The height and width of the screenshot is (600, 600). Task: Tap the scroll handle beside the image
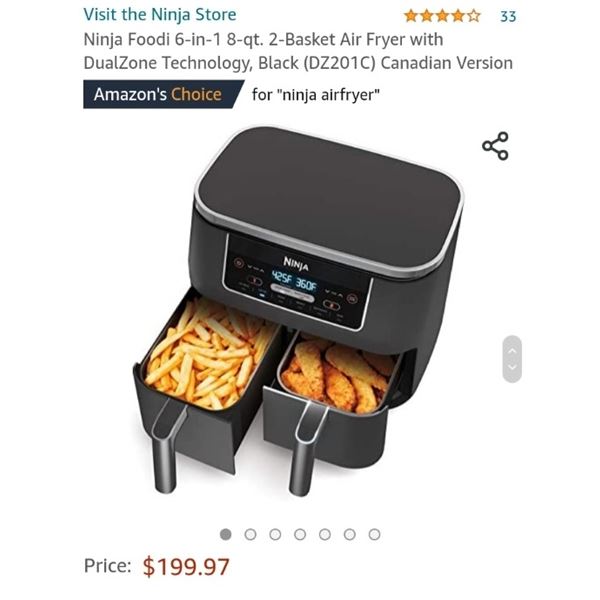[512, 359]
